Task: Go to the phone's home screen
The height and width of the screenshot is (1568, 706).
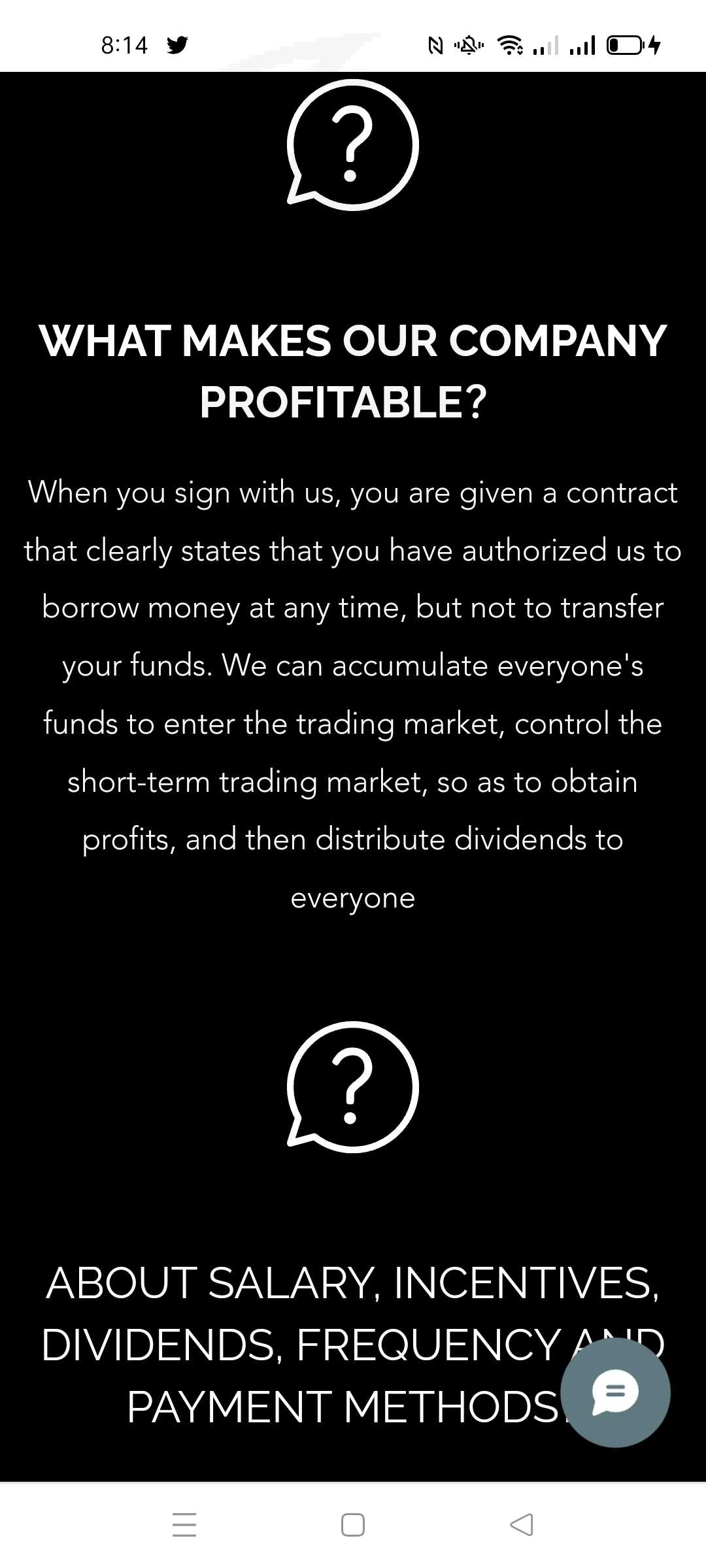Action: [353, 1525]
